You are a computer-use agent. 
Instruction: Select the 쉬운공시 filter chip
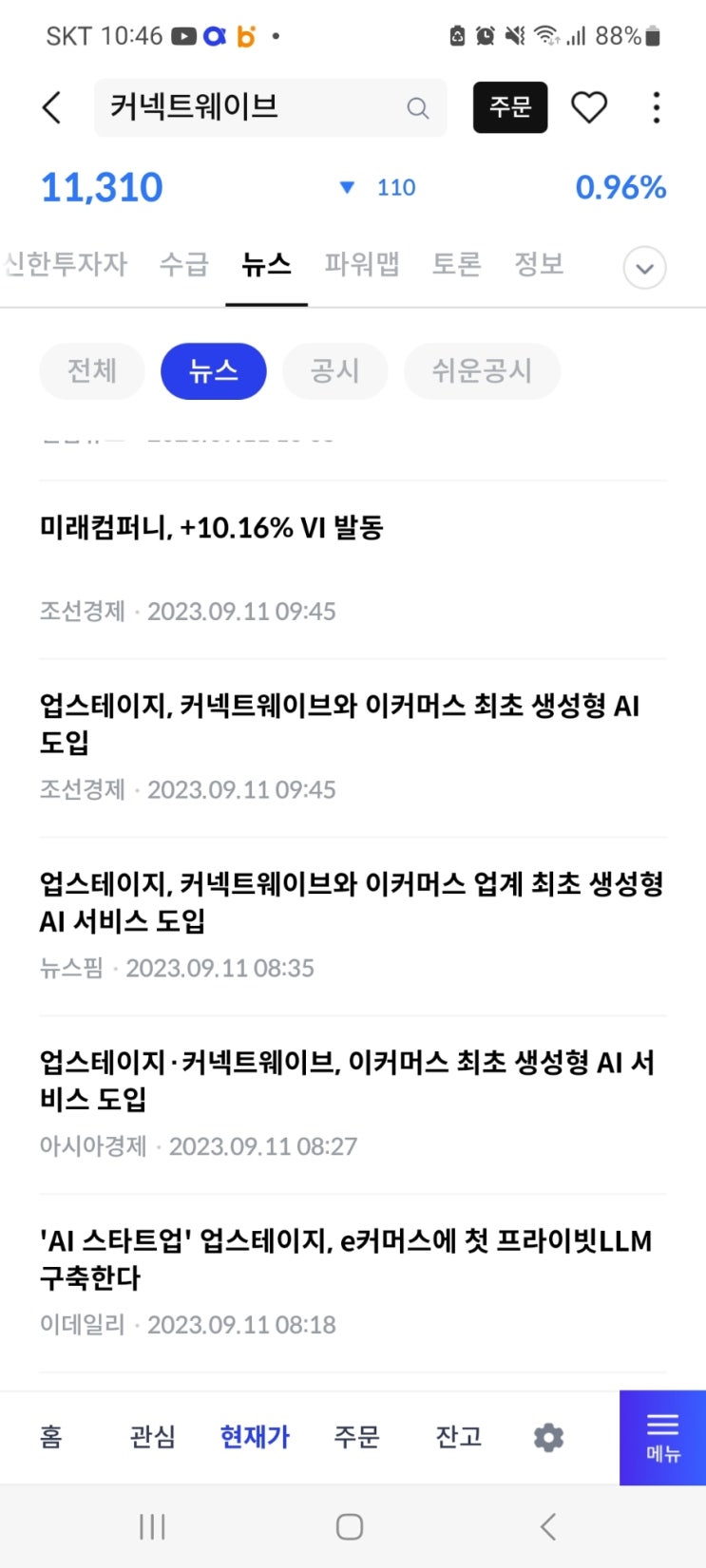click(x=482, y=371)
